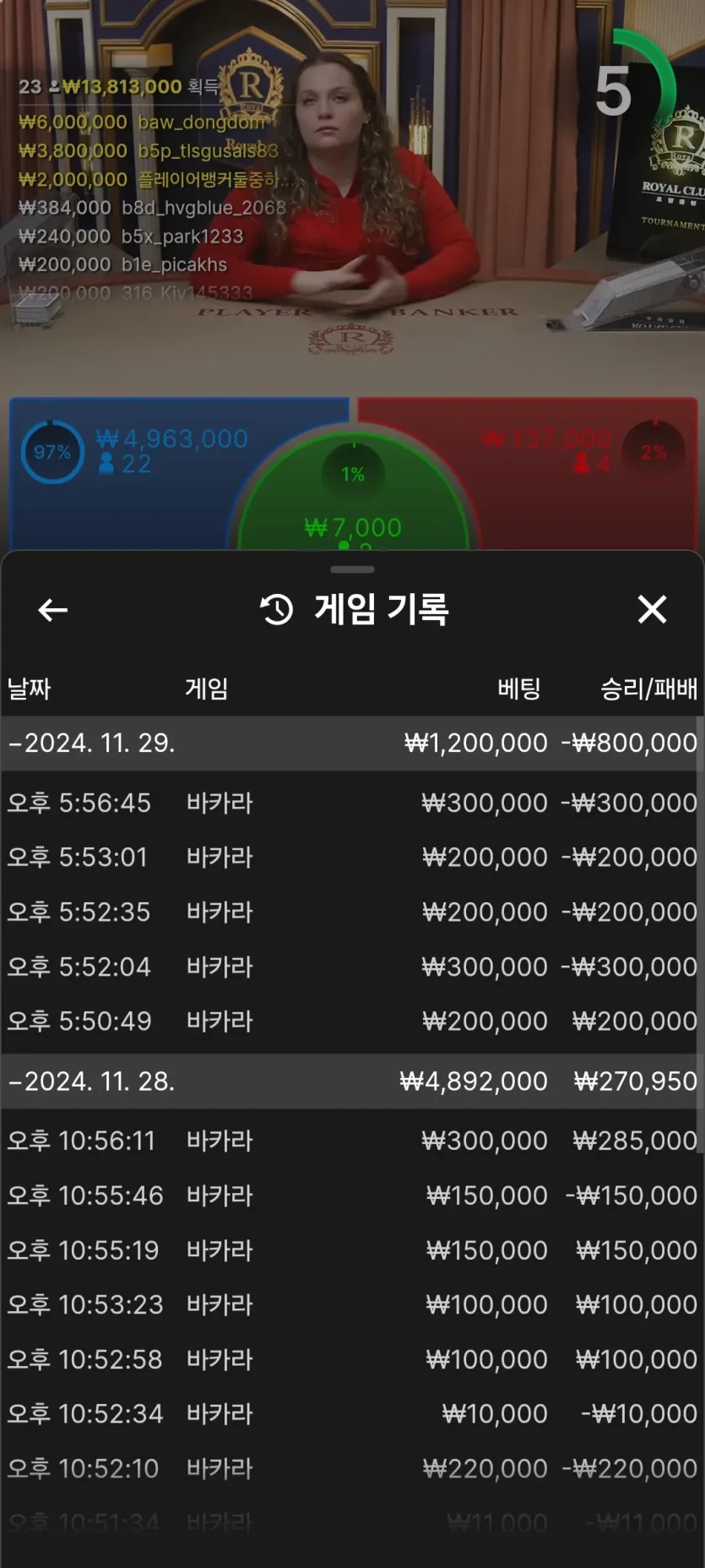This screenshot has height=1568, width=705.
Task: Open the 오후 5:50:49 baccarat record
Action: pos(352,1021)
